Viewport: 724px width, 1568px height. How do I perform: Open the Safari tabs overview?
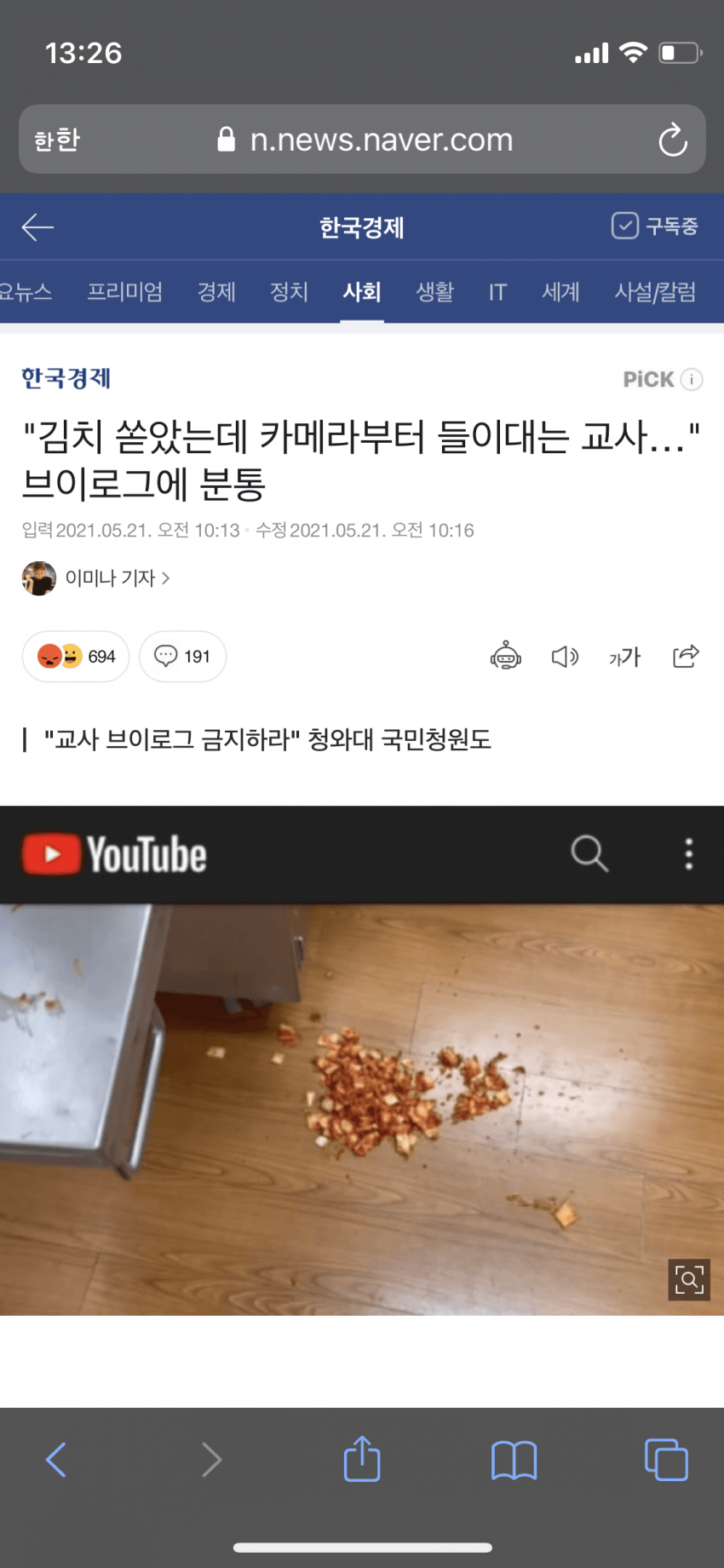click(666, 1460)
